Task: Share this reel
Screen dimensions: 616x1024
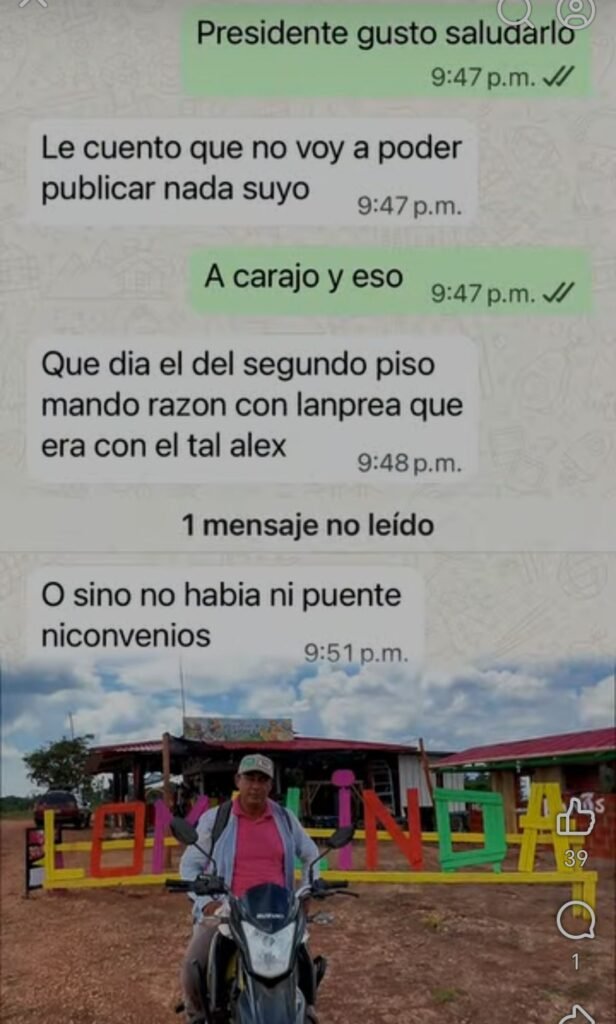Action: [x=576, y=1012]
